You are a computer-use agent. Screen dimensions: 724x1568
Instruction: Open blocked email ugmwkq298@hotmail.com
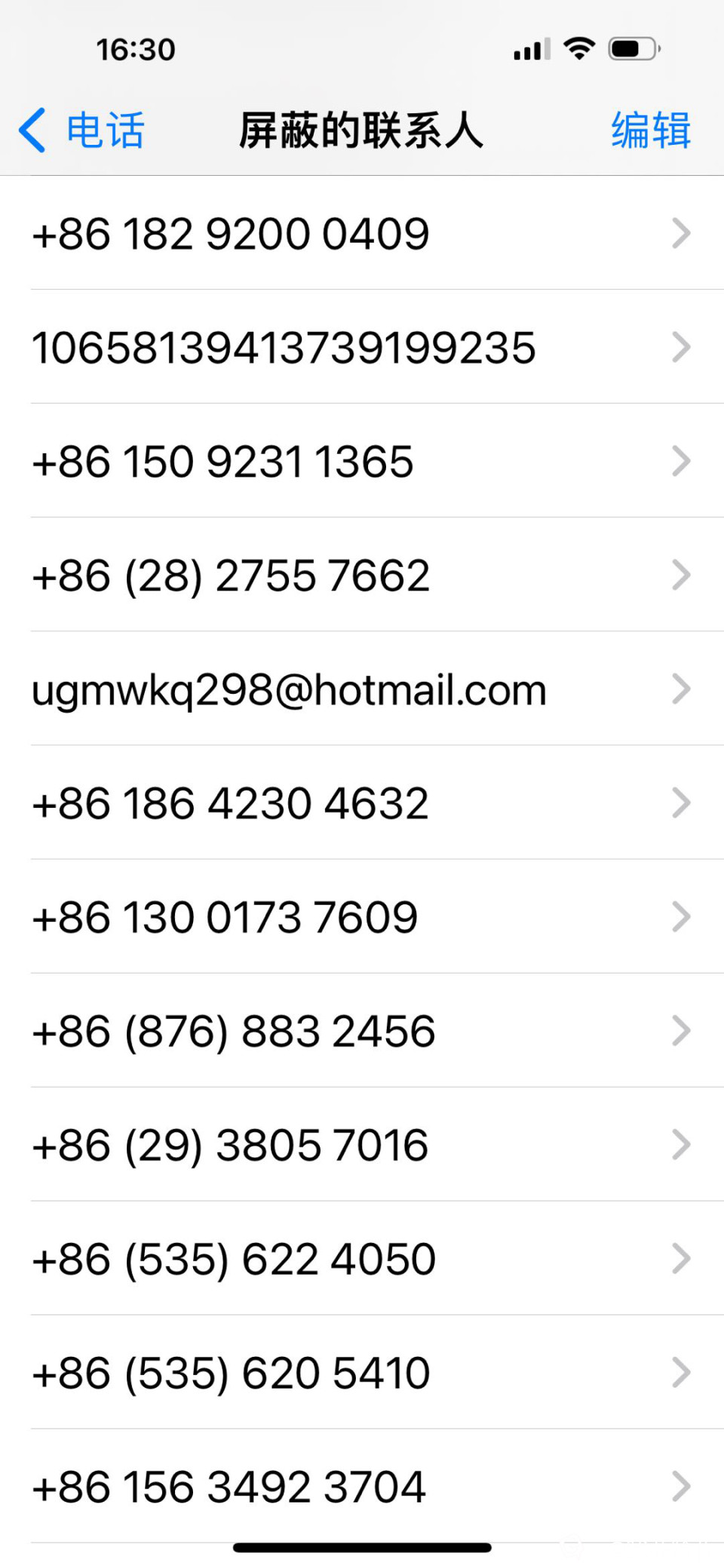click(362, 689)
